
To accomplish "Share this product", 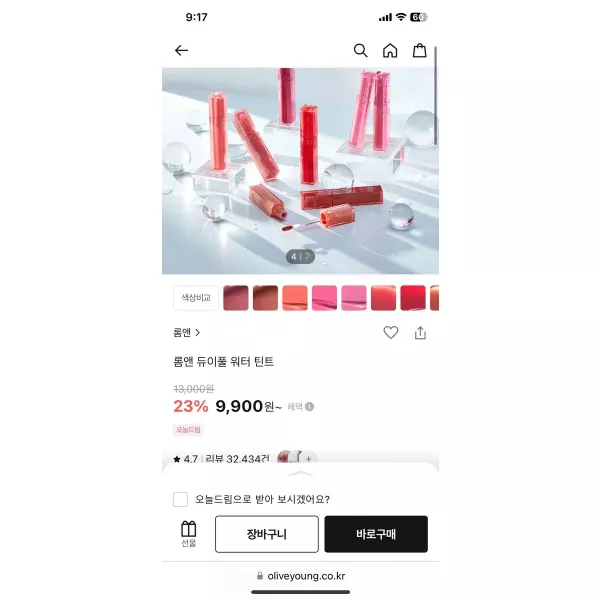I will [x=420, y=333].
